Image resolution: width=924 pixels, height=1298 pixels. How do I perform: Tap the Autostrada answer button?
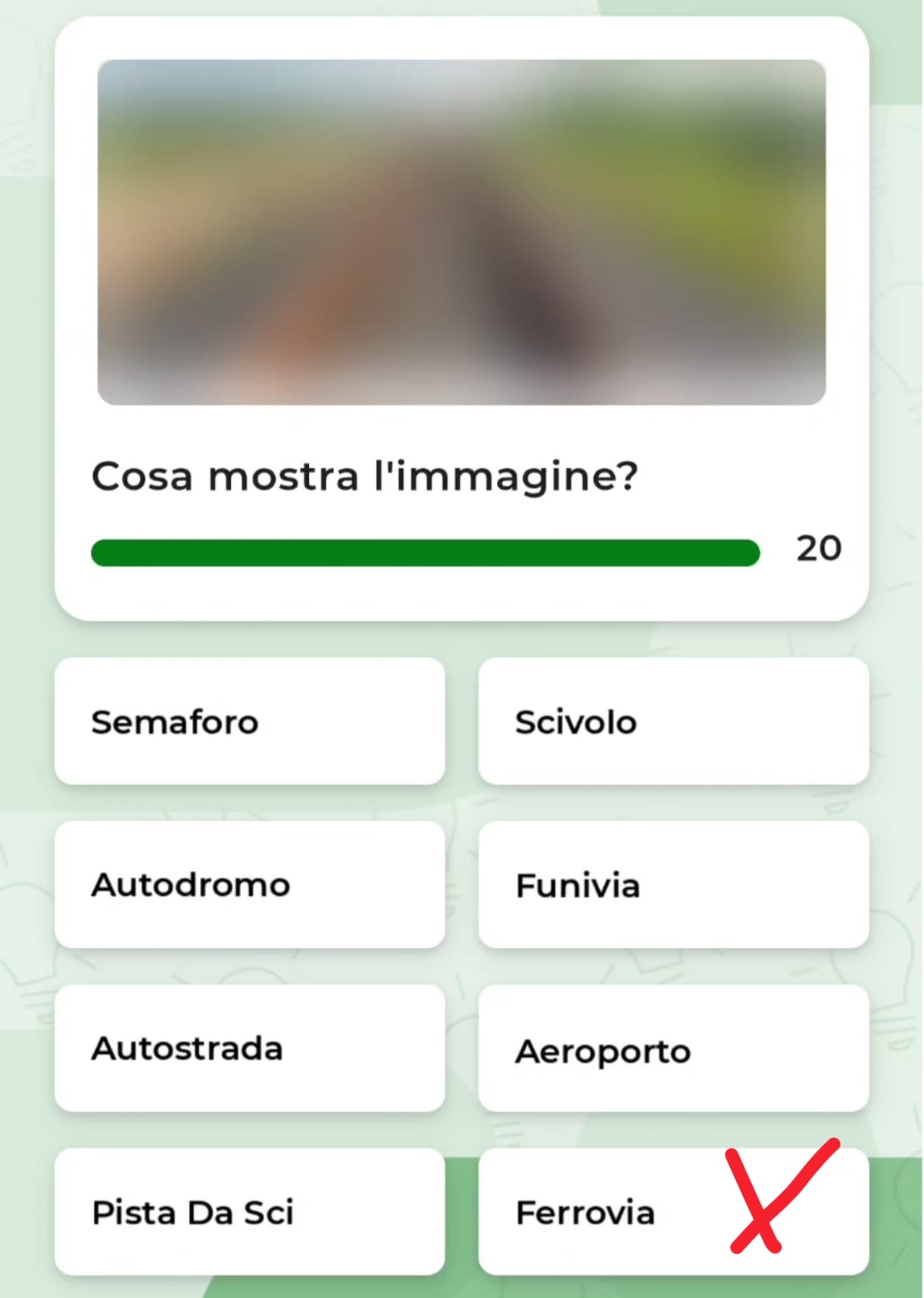pos(249,1048)
